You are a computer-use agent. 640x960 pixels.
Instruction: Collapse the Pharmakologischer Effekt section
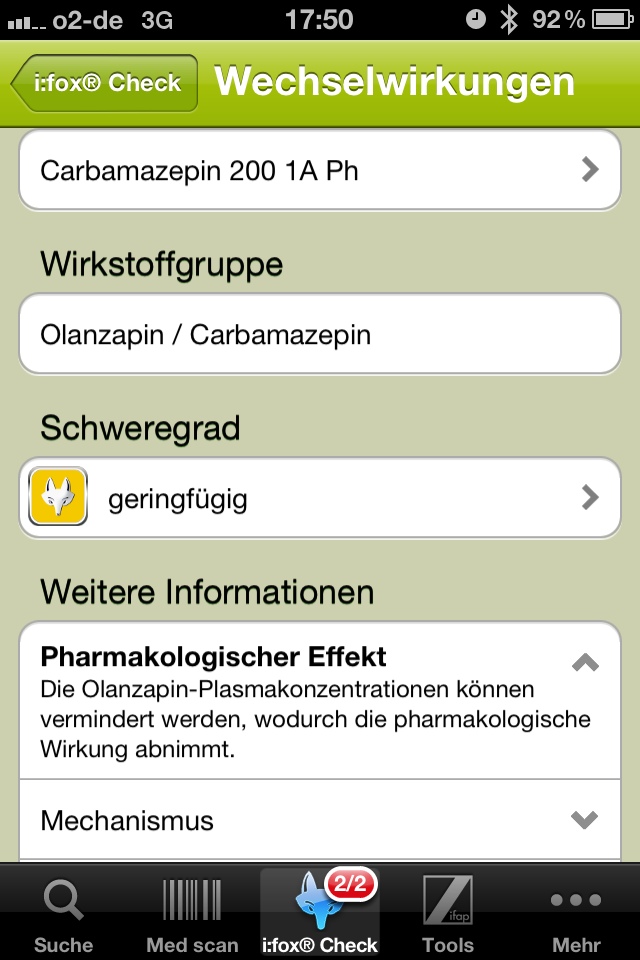point(584,662)
